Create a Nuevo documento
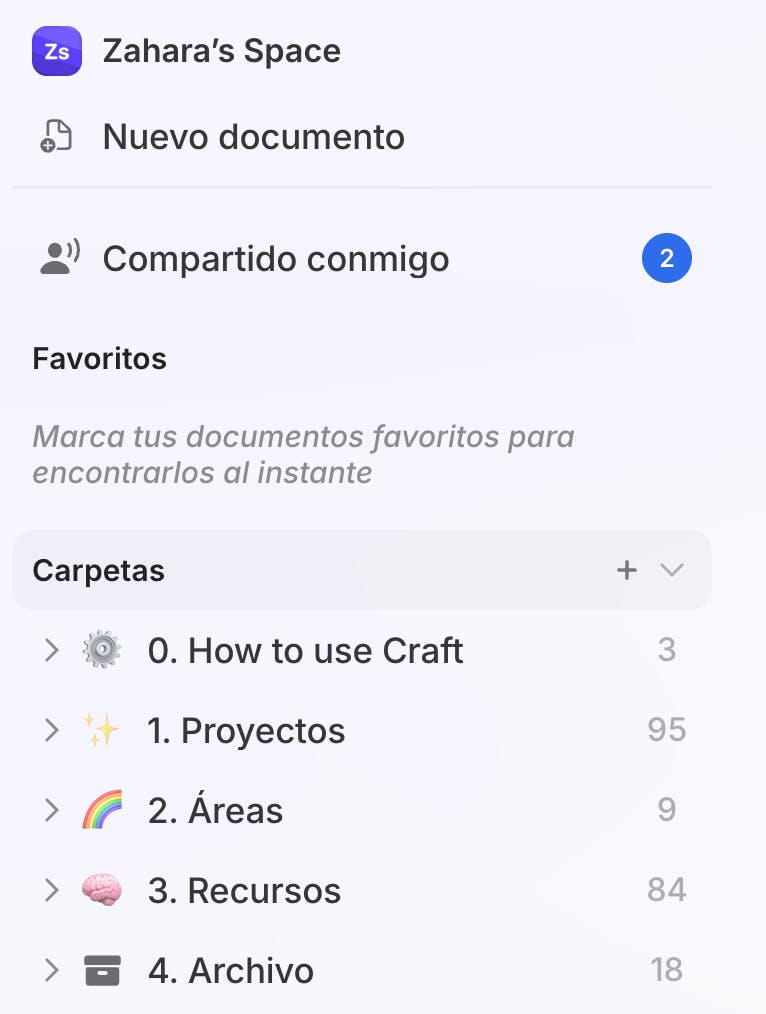 tap(253, 136)
